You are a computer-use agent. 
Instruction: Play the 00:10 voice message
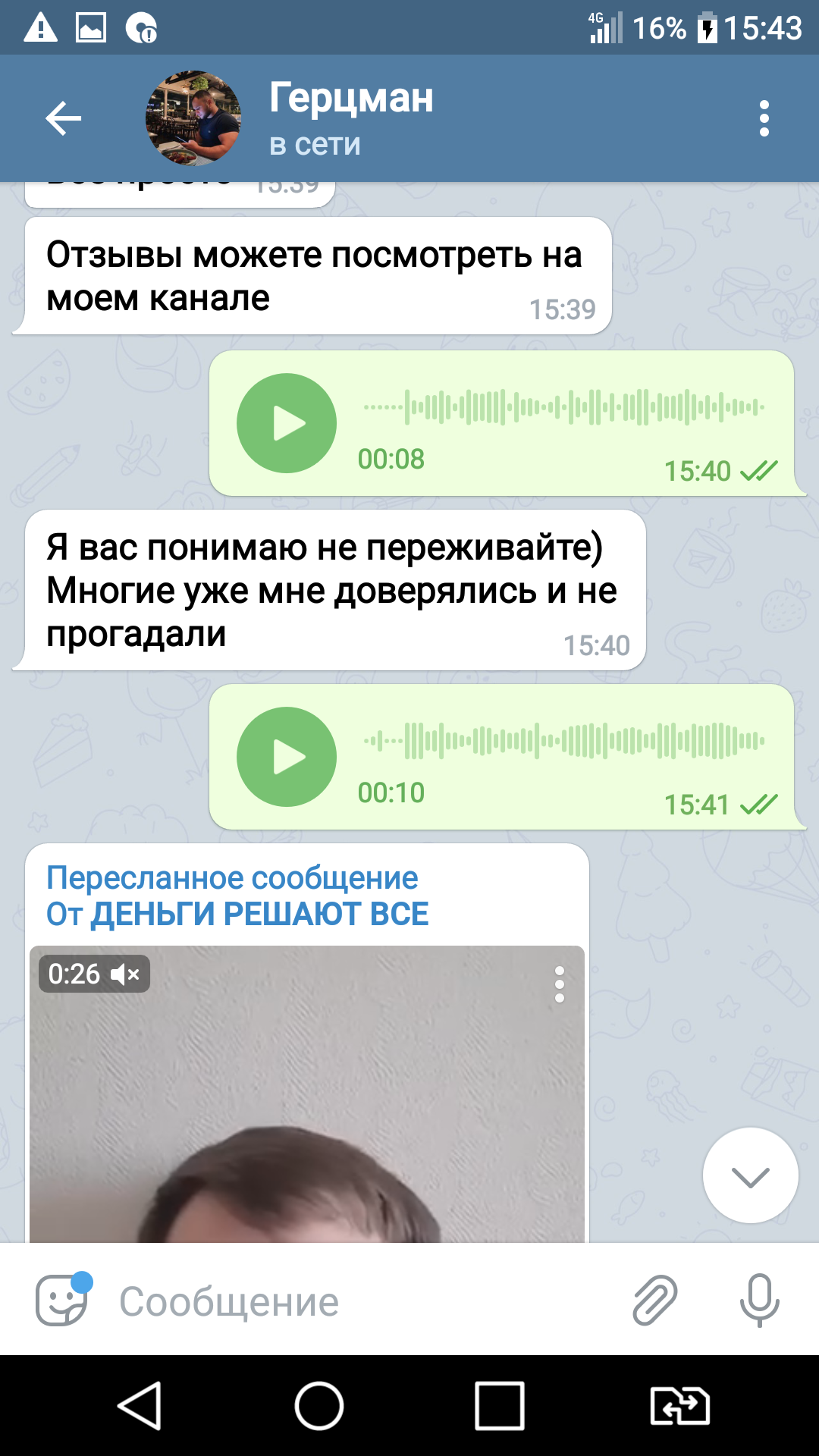click(287, 757)
